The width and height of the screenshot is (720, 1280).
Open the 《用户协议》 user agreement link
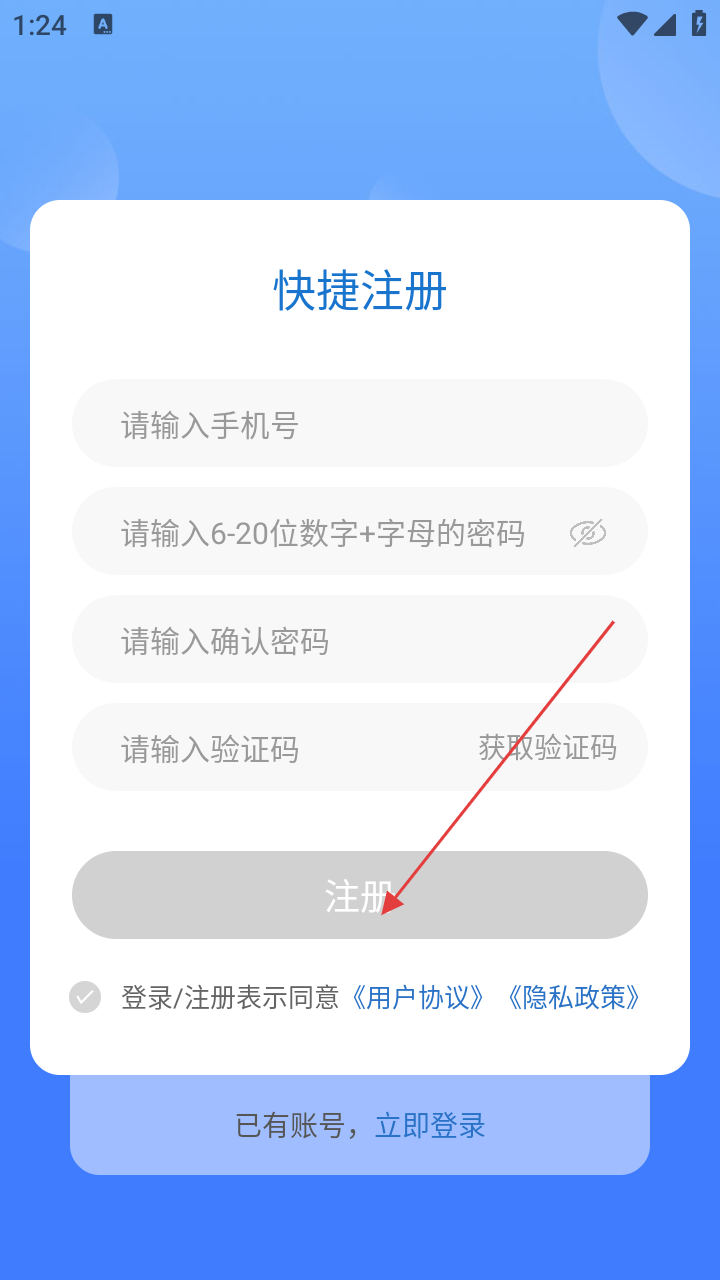(418, 997)
